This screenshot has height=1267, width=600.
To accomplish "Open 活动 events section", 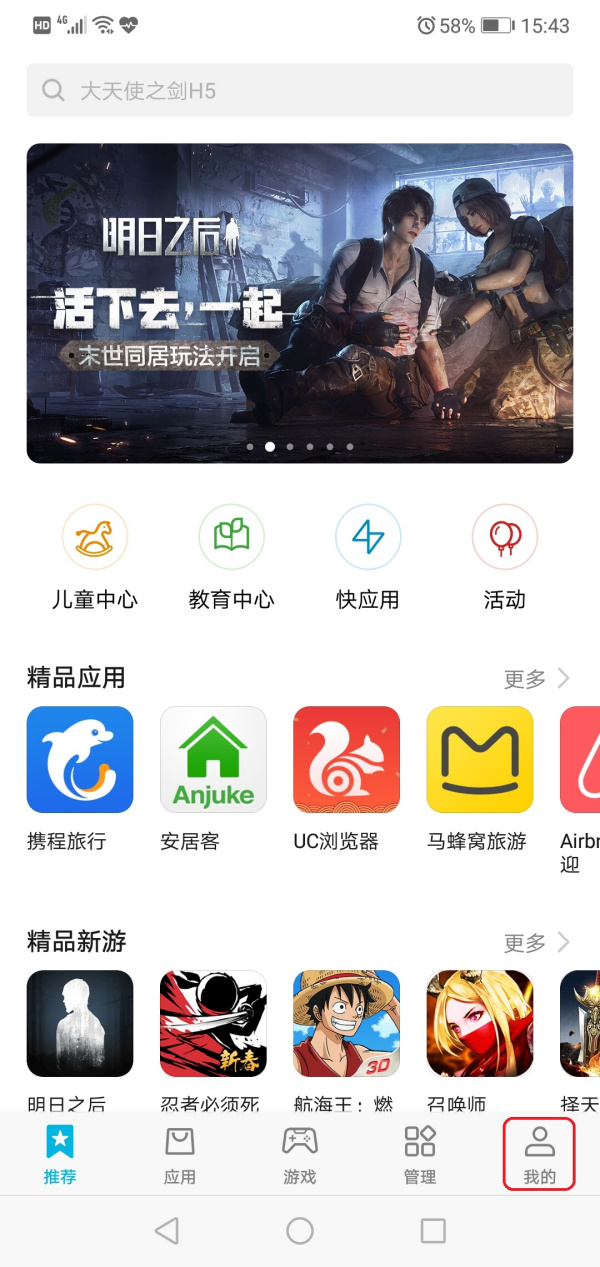I will [x=504, y=557].
